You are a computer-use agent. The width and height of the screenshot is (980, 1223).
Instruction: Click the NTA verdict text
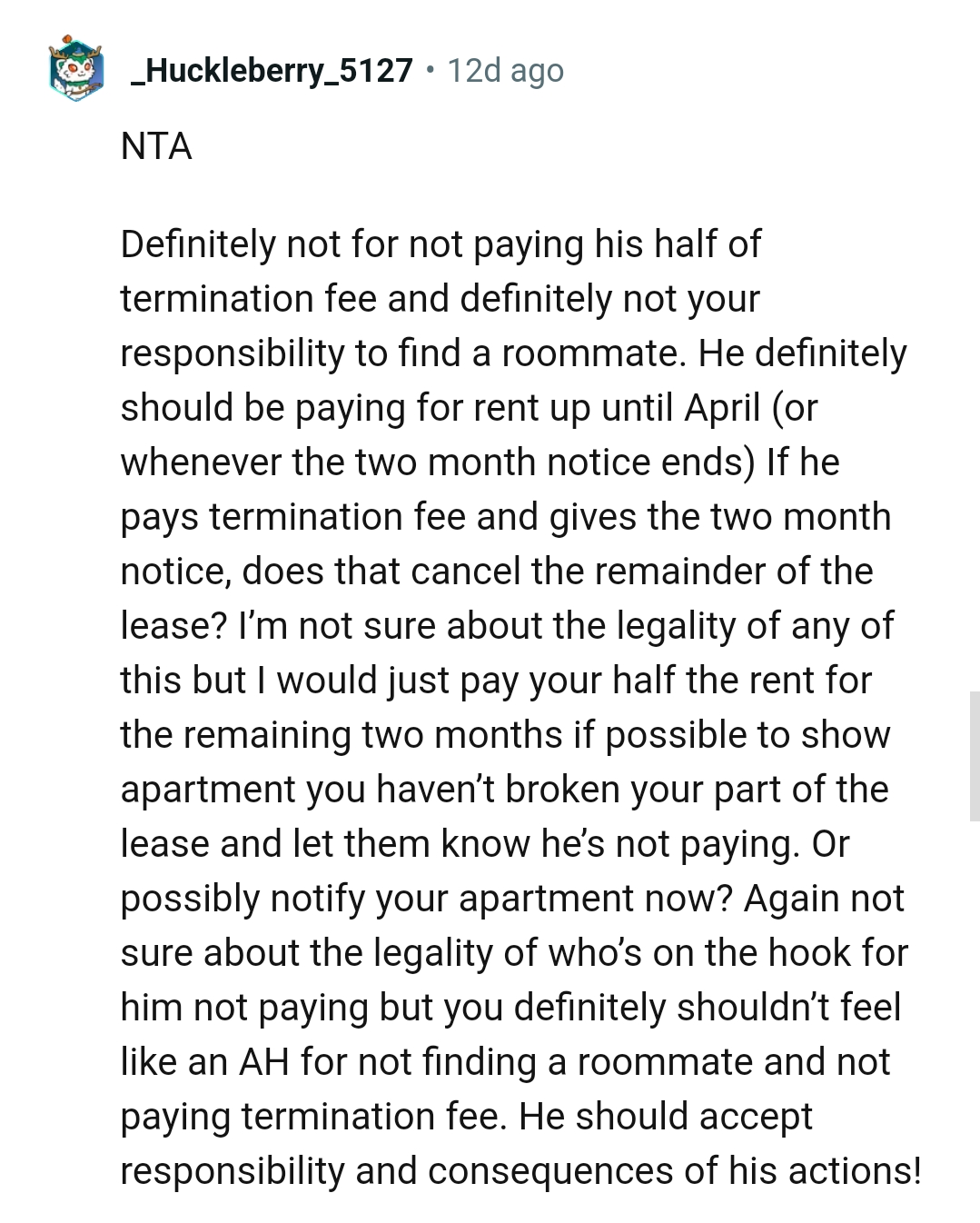coord(154,144)
